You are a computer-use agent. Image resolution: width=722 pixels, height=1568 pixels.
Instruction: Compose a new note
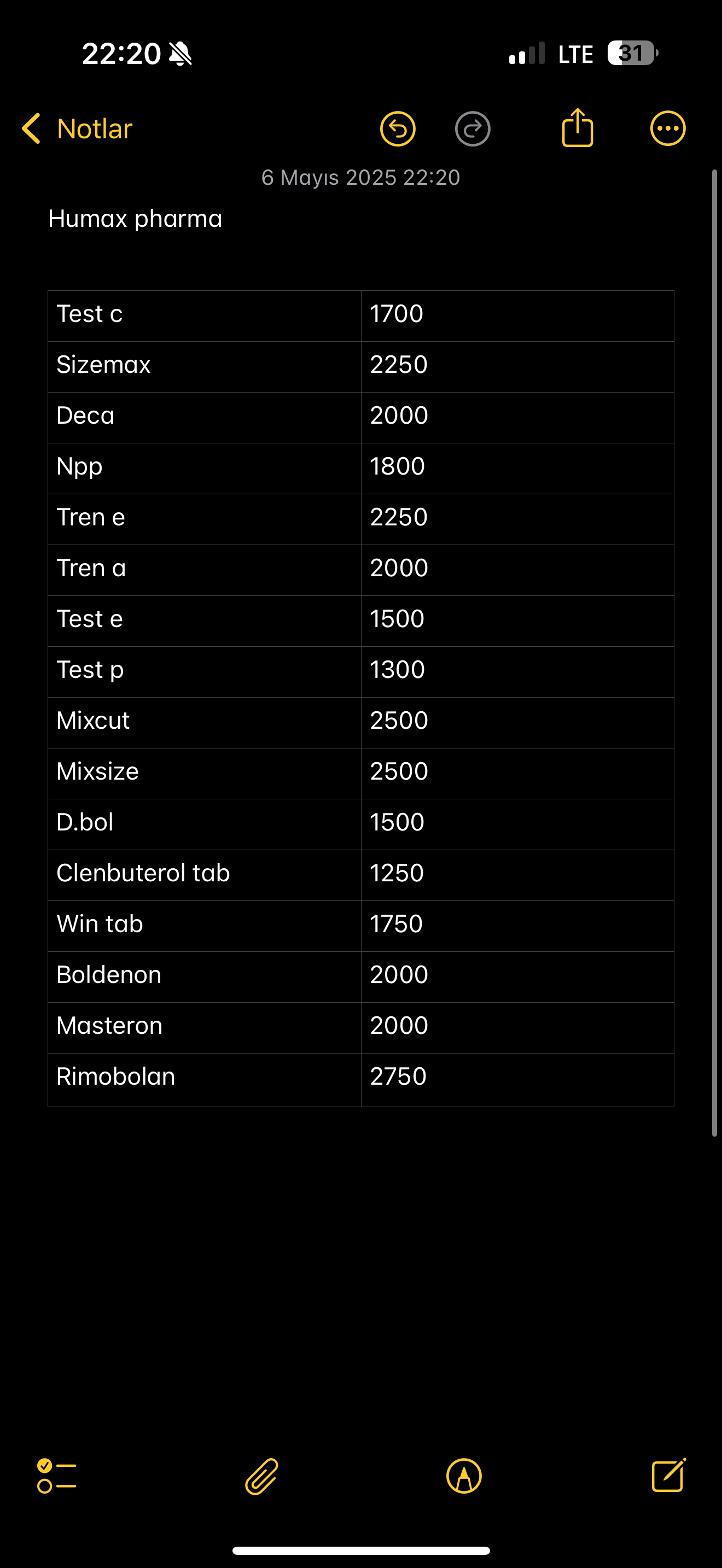click(668, 1475)
